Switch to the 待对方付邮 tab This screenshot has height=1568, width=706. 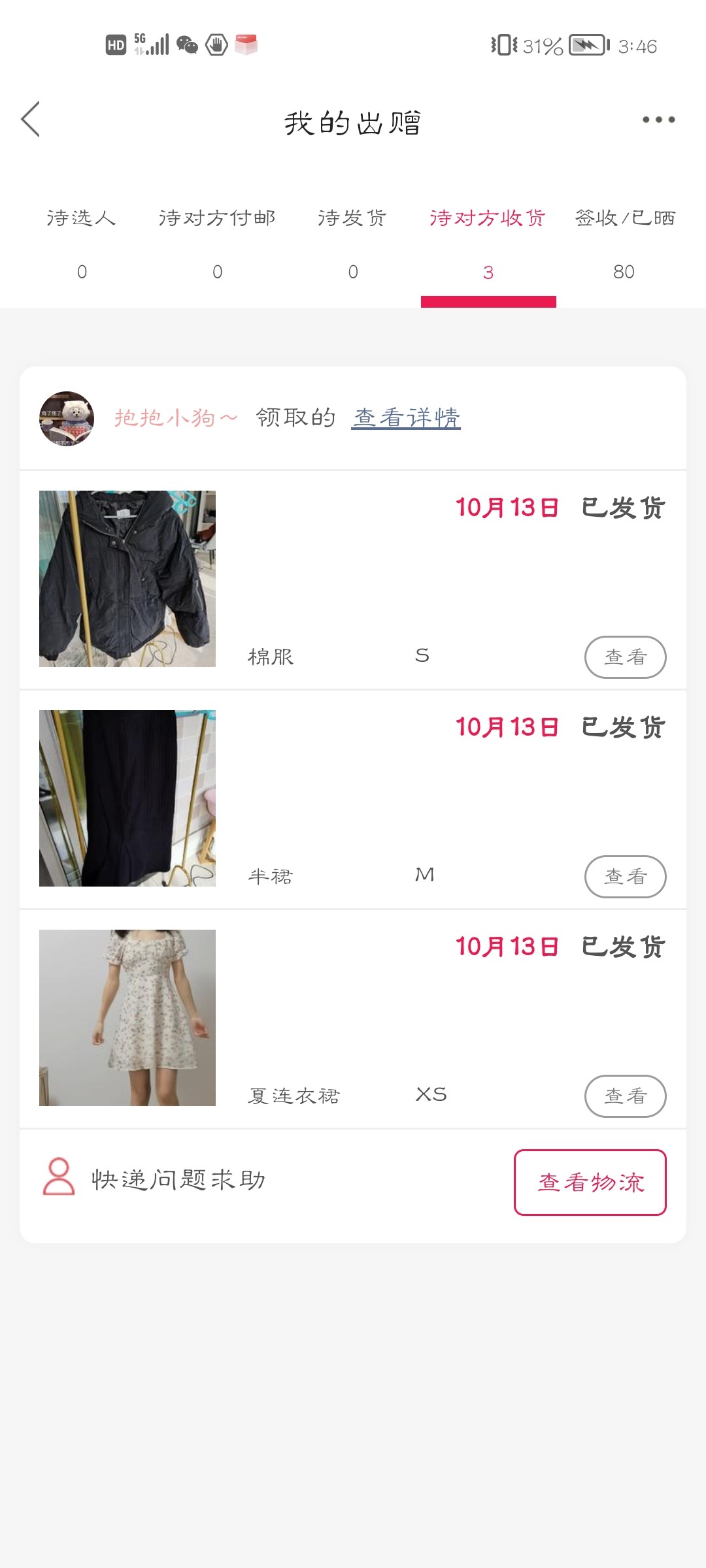click(217, 242)
